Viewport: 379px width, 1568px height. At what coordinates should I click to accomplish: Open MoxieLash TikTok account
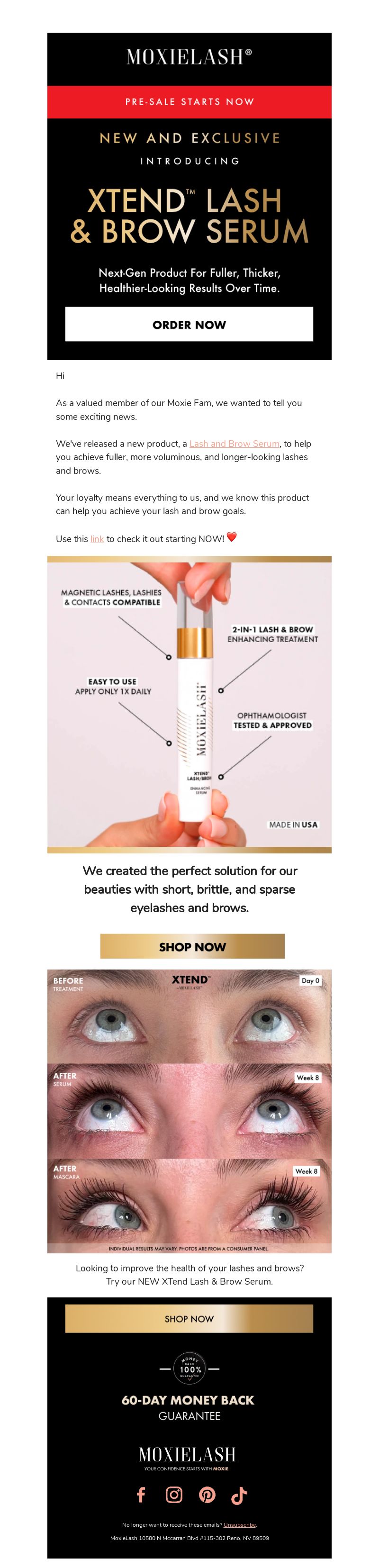tap(239, 1495)
